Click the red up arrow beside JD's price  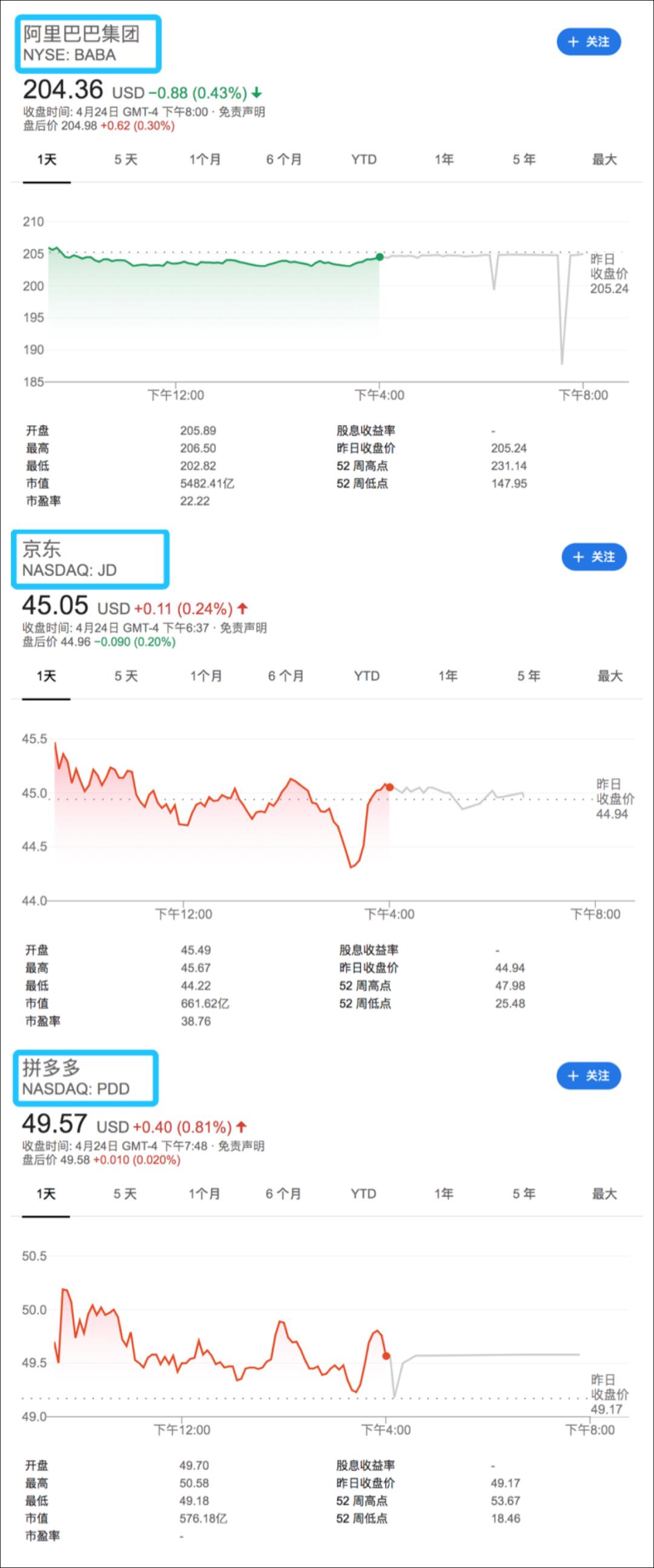click(x=242, y=608)
